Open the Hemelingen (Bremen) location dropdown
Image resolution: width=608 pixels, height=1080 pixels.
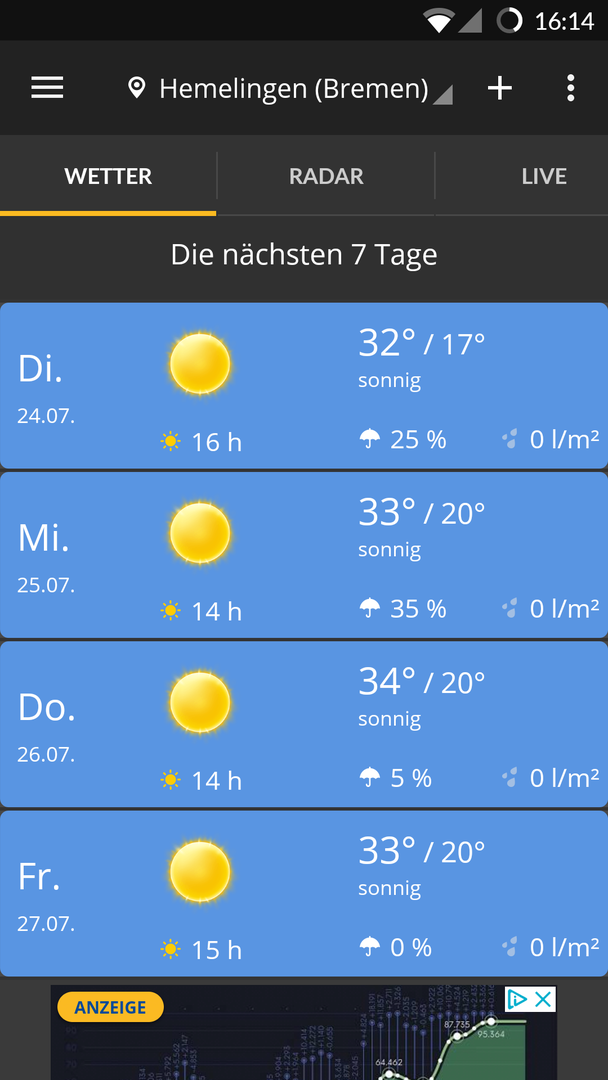click(292, 89)
